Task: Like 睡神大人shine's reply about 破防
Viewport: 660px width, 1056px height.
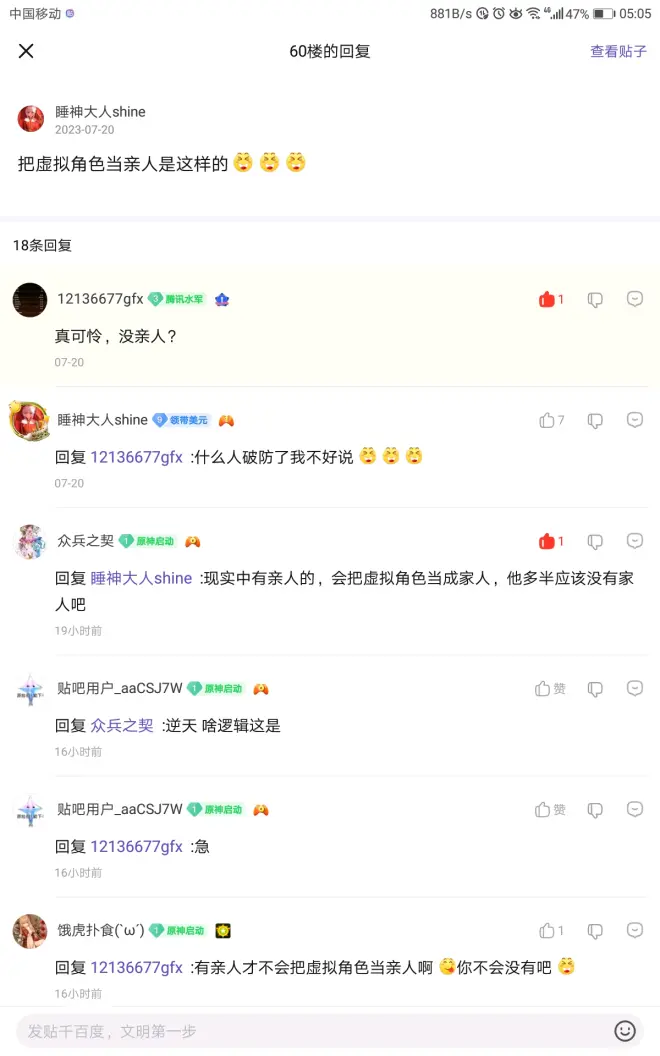Action: [548, 420]
